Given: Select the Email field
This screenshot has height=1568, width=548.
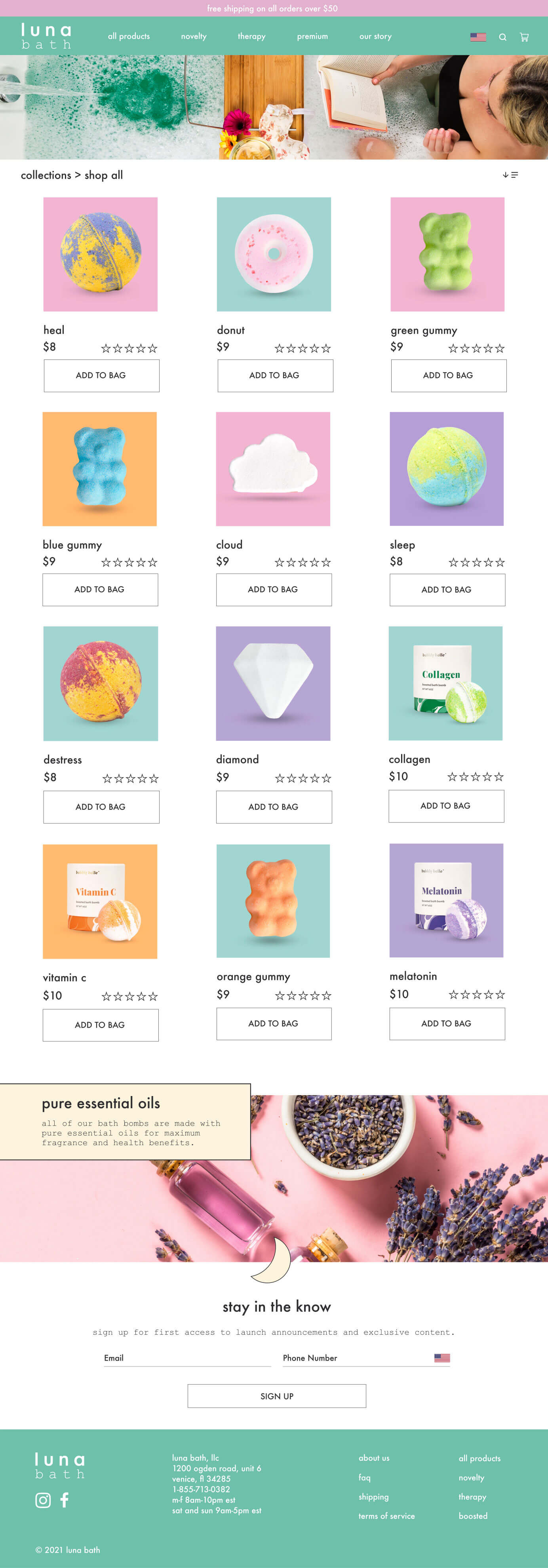Looking at the screenshot, I should point(187,1358).
